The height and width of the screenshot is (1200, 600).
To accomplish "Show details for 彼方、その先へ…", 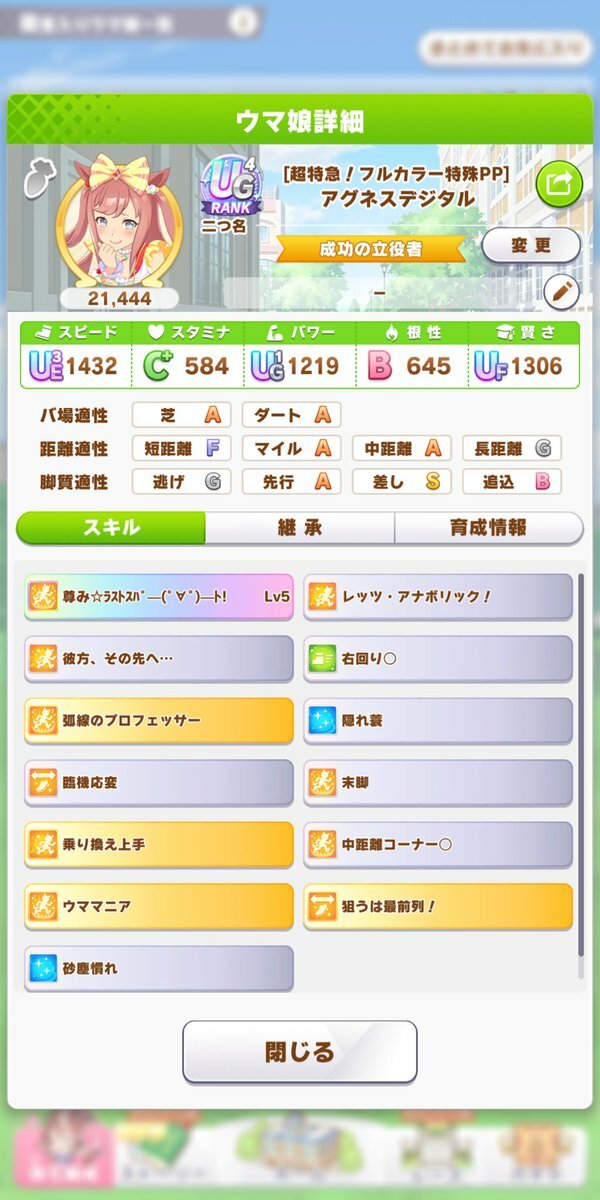I will 159,659.
